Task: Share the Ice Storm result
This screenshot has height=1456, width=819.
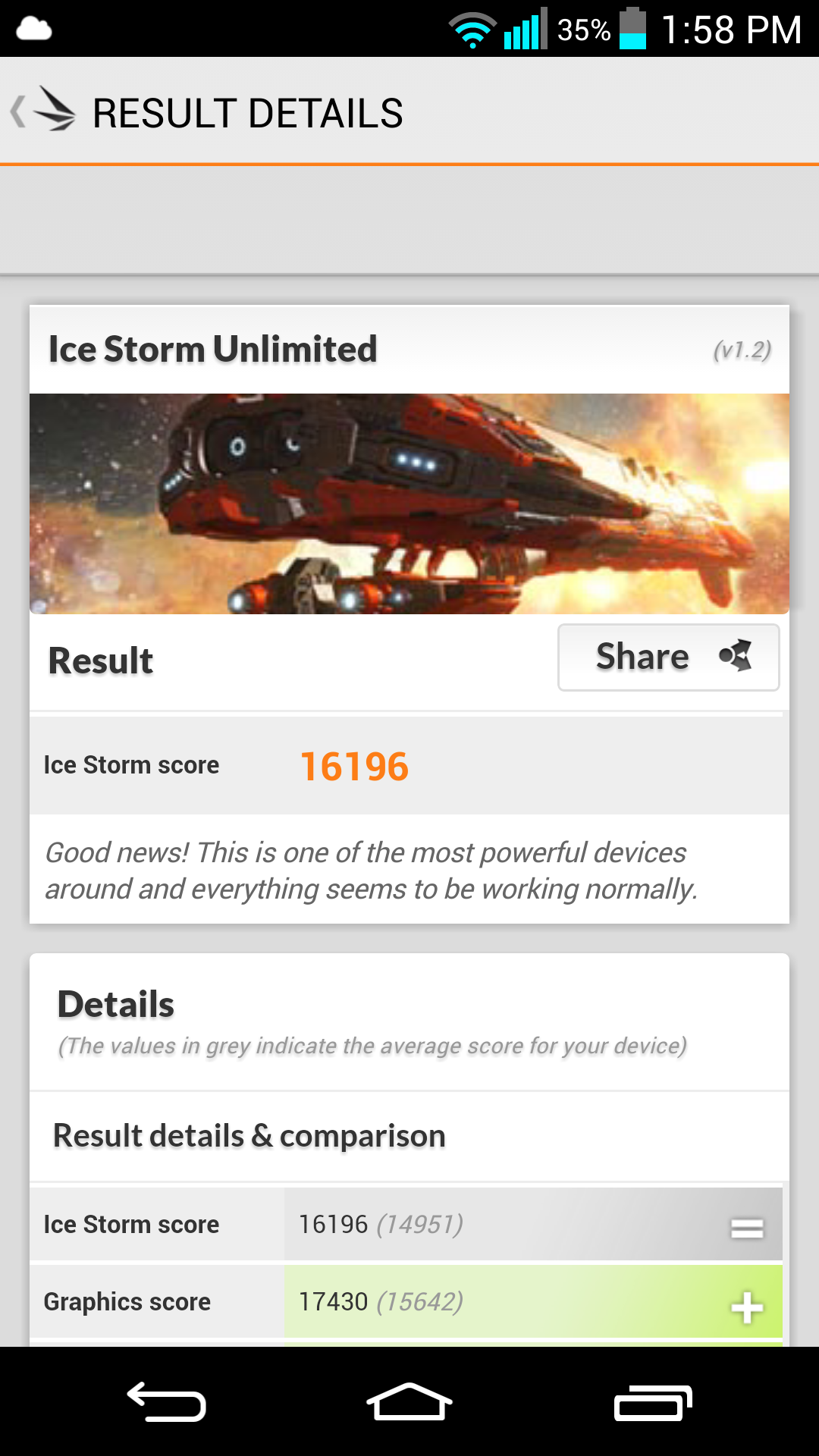Action: [668, 657]
